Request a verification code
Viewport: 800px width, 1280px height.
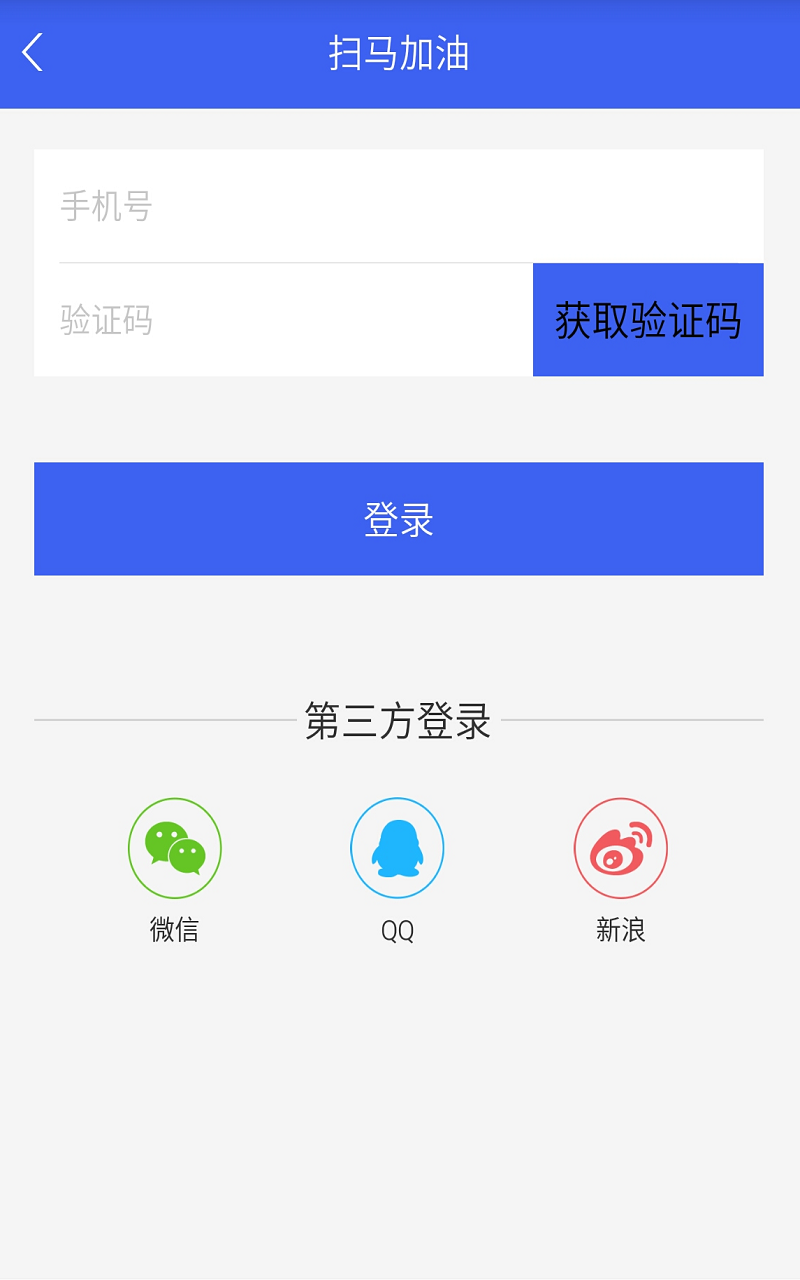[x=648, y=318]
